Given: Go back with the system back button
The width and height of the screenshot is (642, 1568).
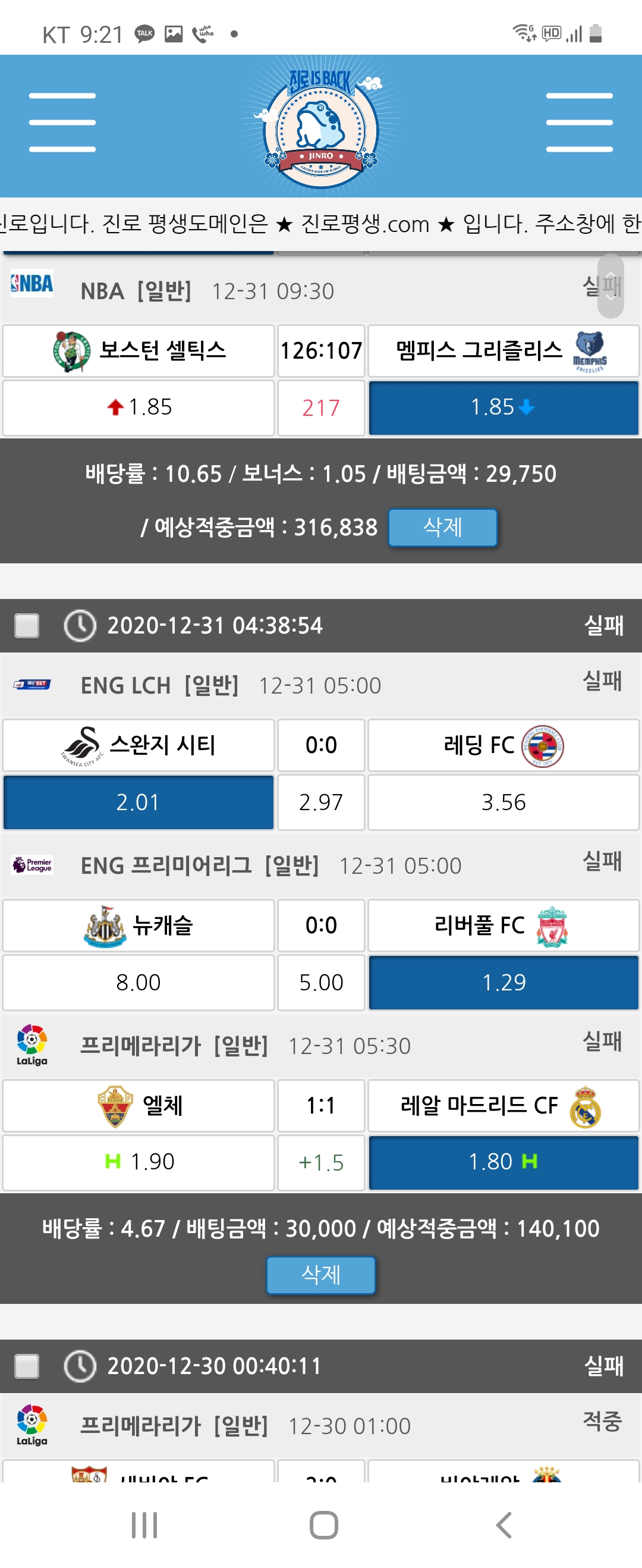Looking at the screenshot, I should pyautogui.click(x=503, y=1525).
